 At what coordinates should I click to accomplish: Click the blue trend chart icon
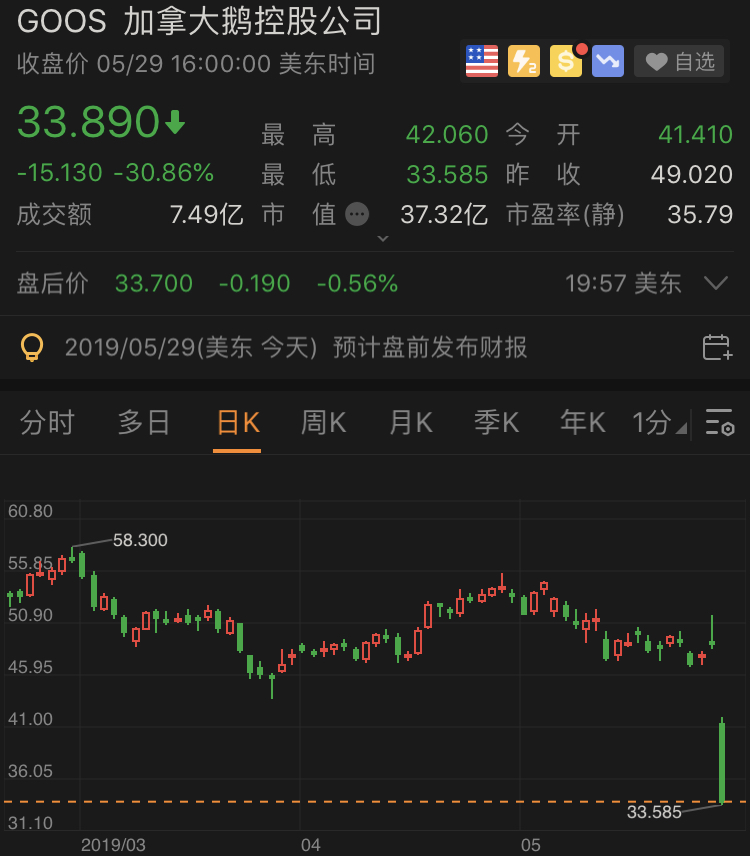(610, 62)
